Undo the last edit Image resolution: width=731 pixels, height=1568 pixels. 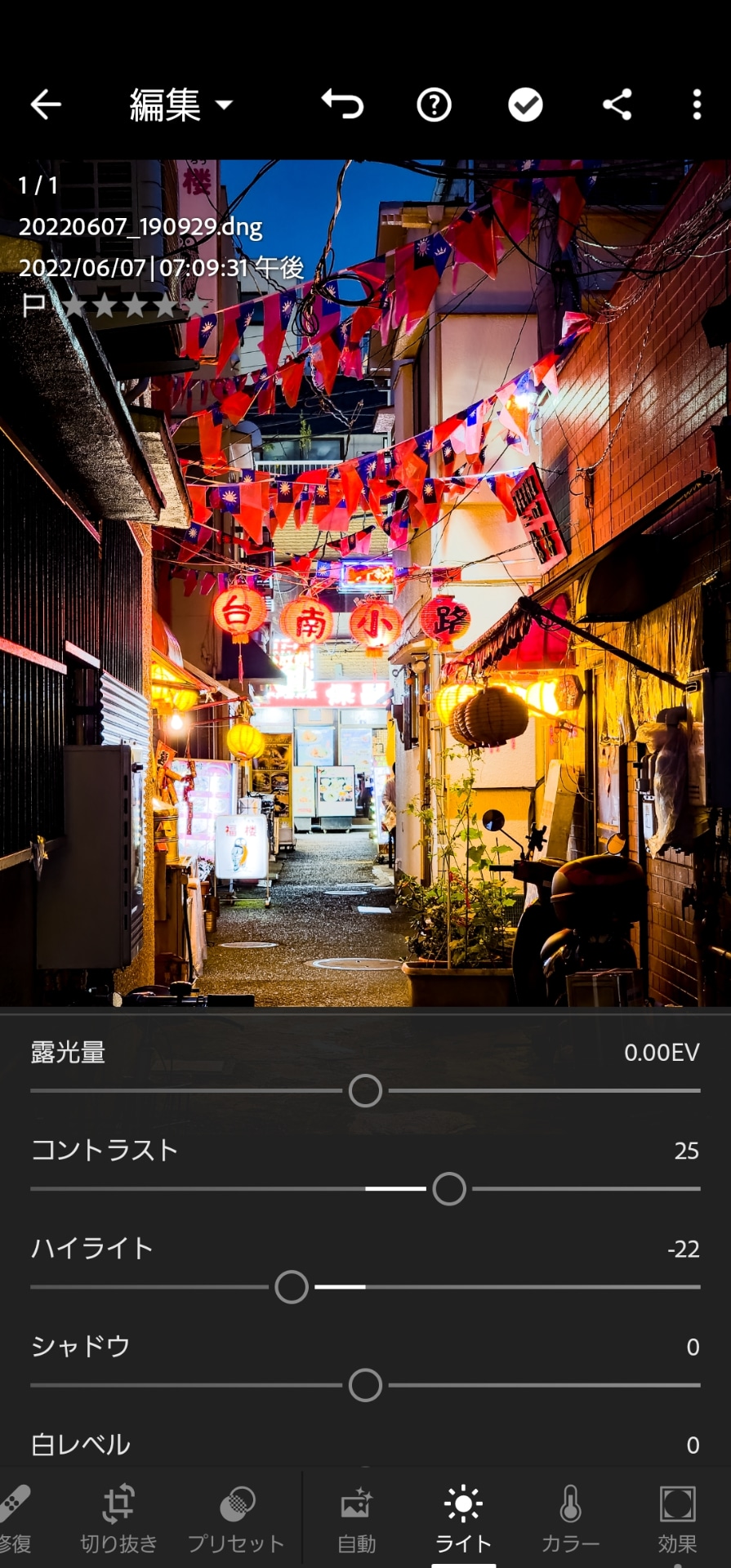[x=342, y=105]
